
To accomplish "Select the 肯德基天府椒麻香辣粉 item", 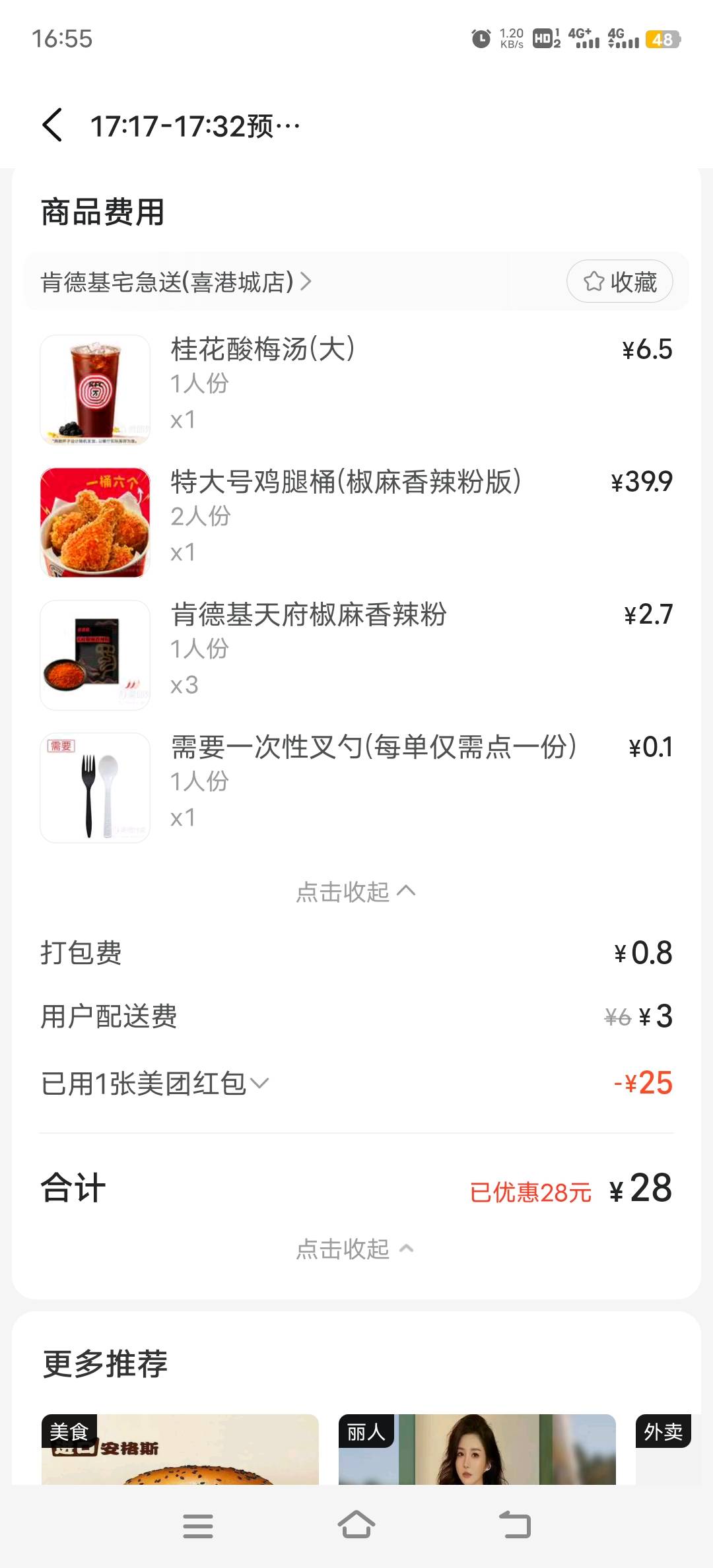I will tap(308, 615).
